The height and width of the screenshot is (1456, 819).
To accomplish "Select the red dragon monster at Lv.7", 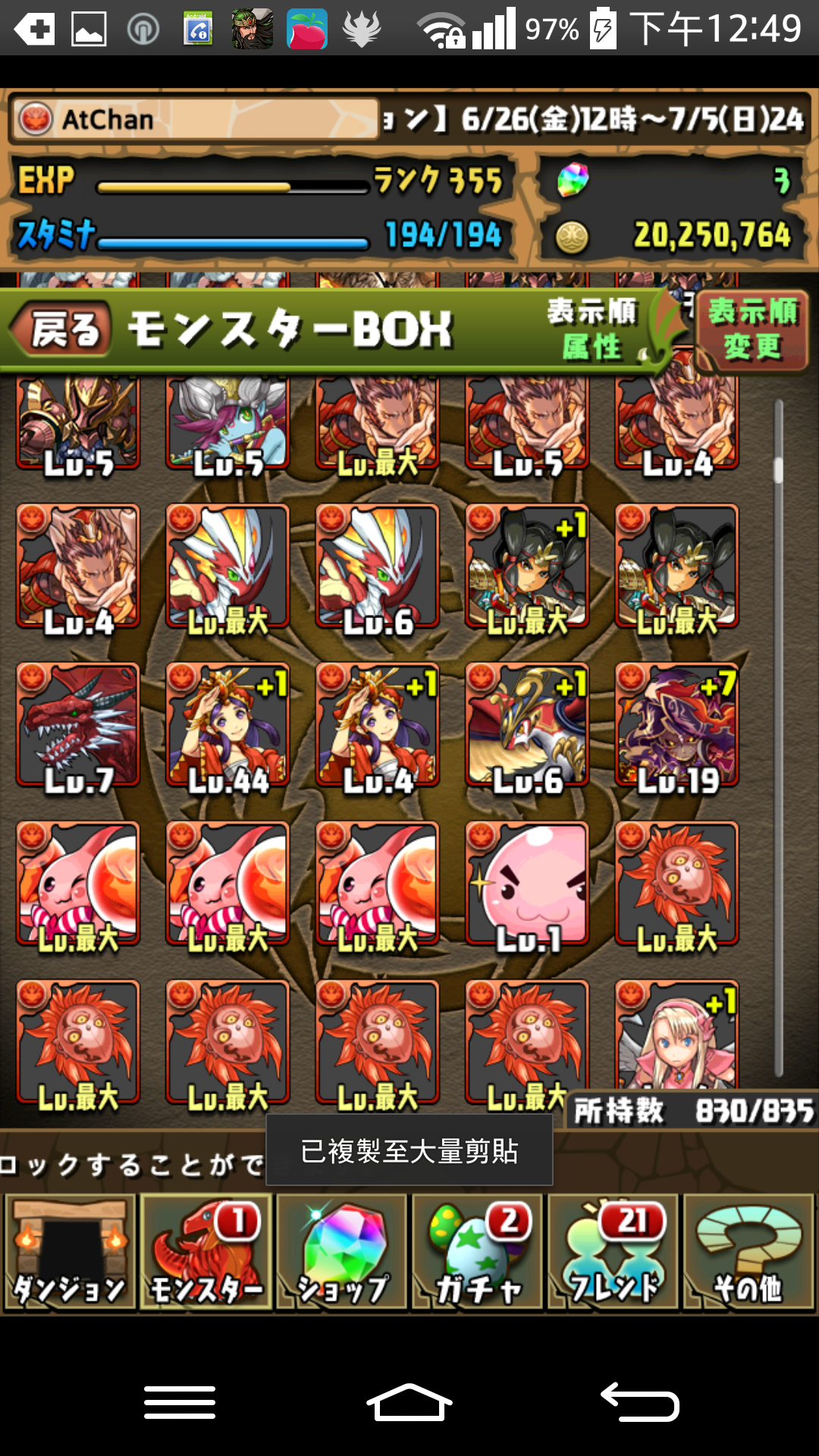I will tap(78, 726).
